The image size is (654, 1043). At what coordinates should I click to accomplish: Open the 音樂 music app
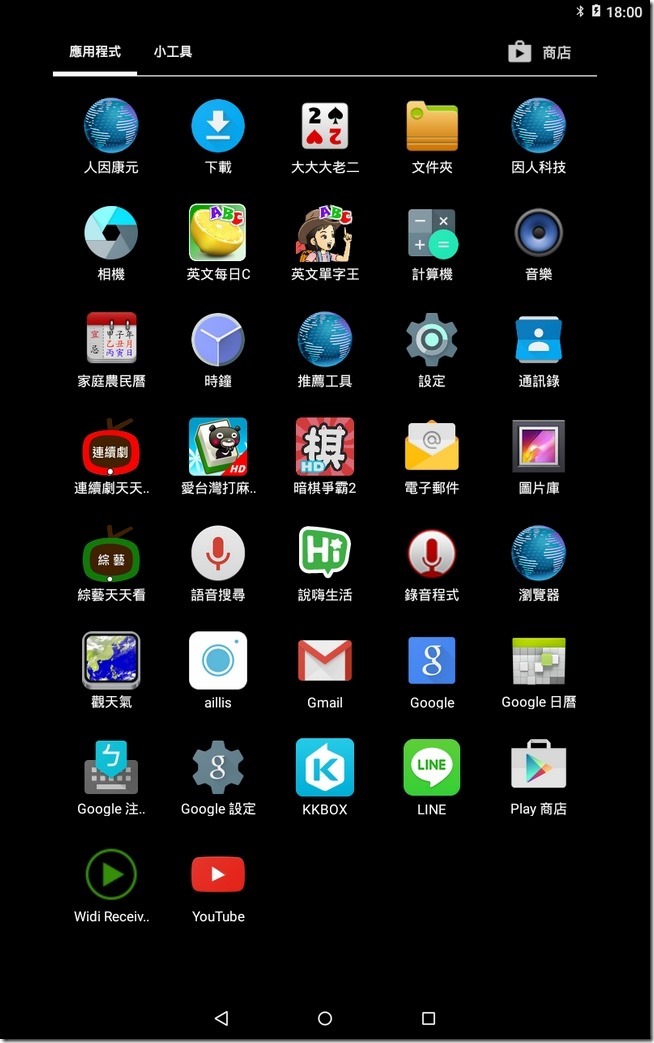coord(539,233)
